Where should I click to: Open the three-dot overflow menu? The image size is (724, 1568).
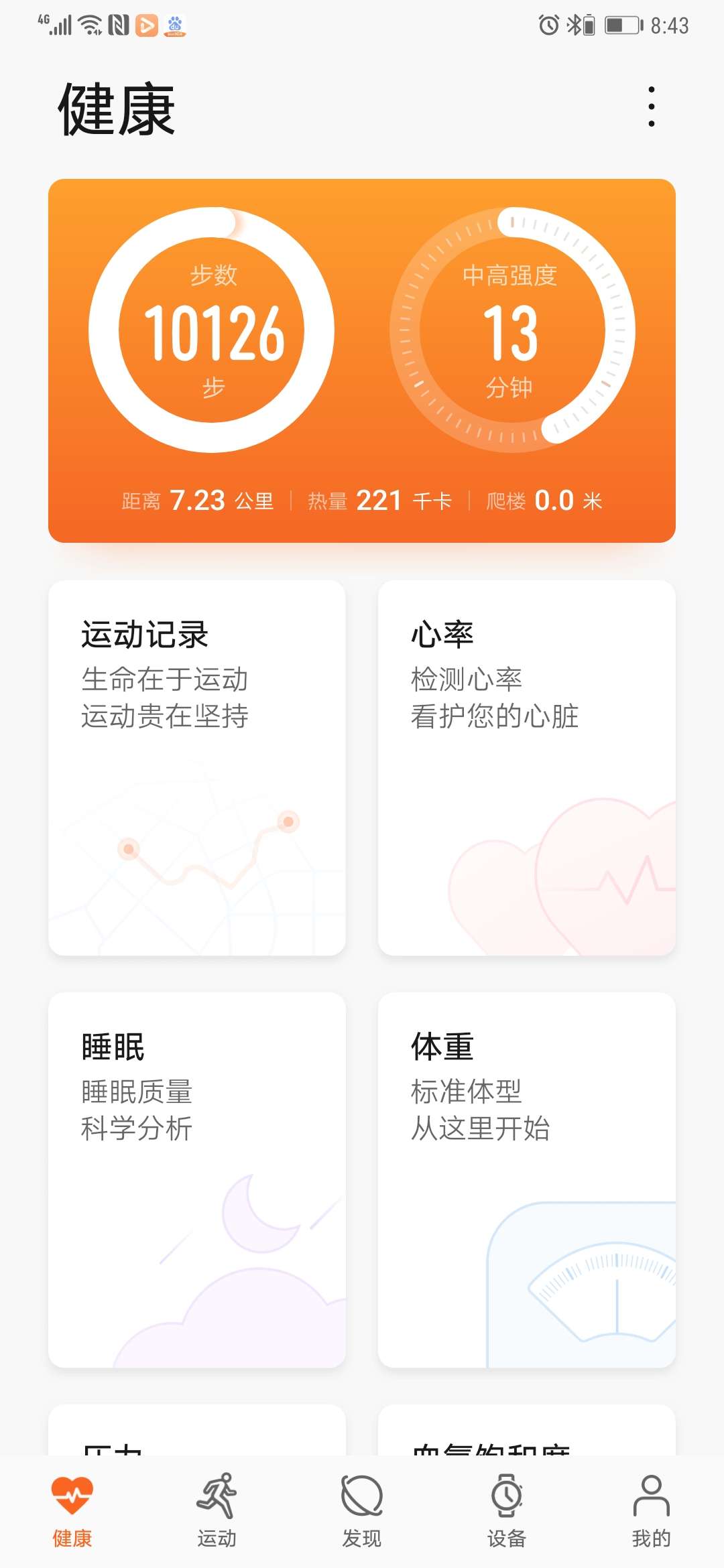[651, 106]
